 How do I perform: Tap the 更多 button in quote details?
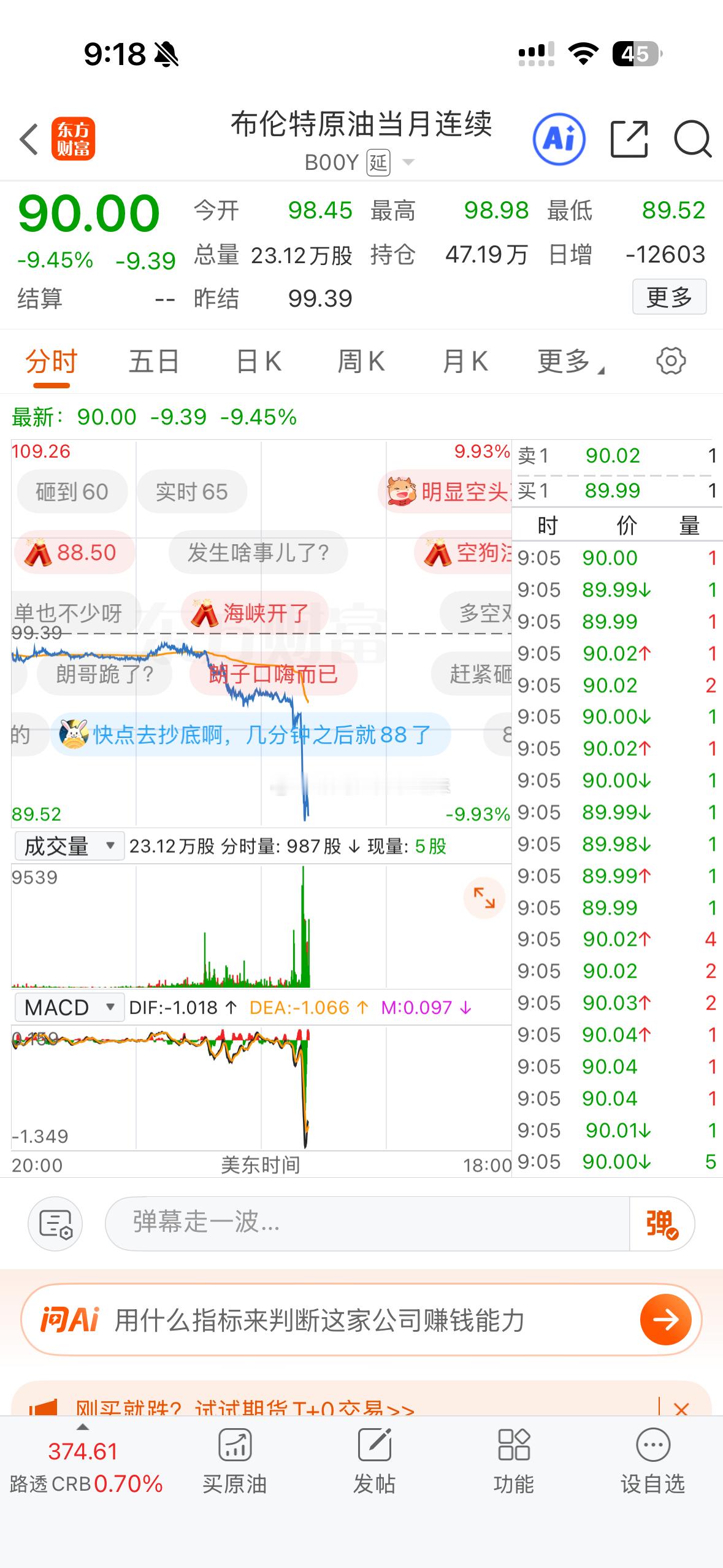coord(669,297)
